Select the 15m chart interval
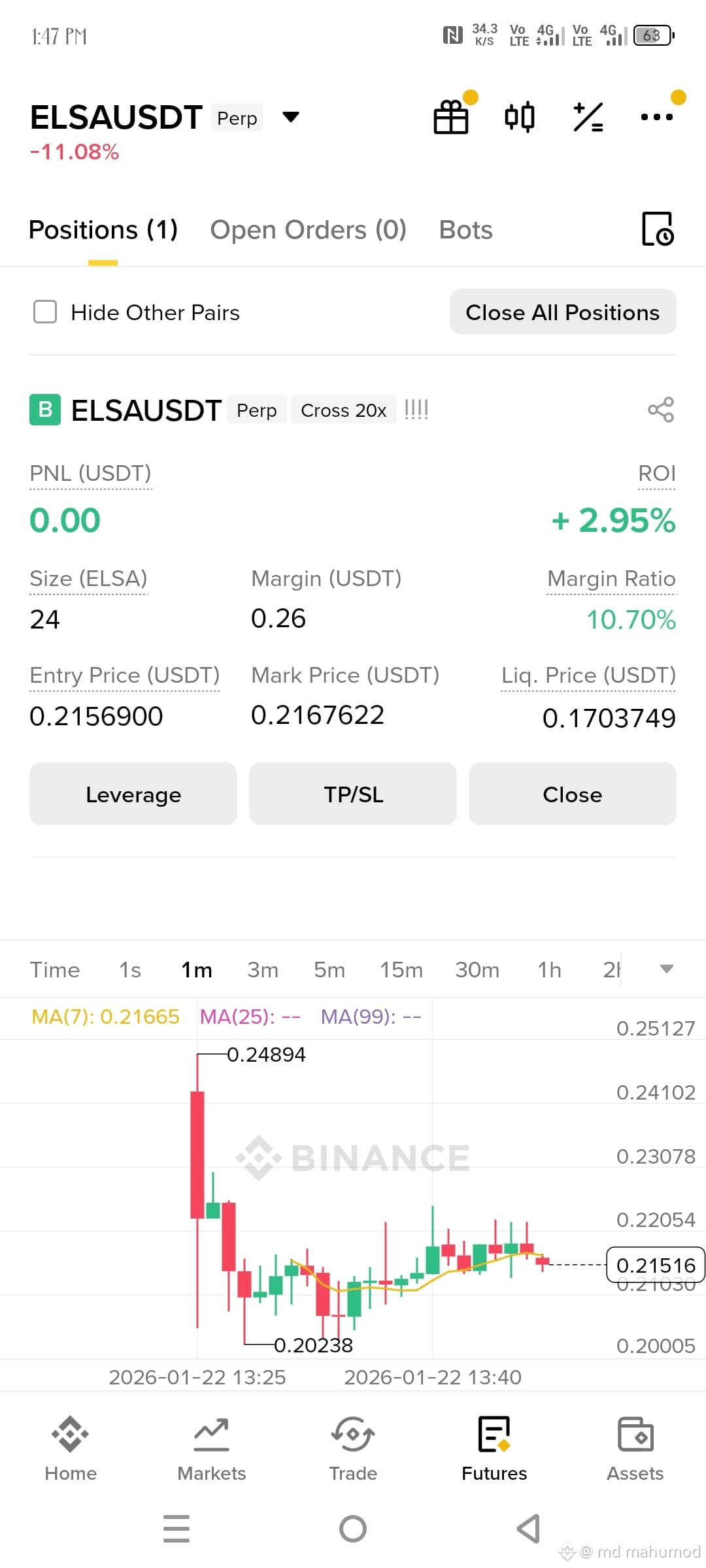Screen dimensions: 706x1568 [401, 970]
